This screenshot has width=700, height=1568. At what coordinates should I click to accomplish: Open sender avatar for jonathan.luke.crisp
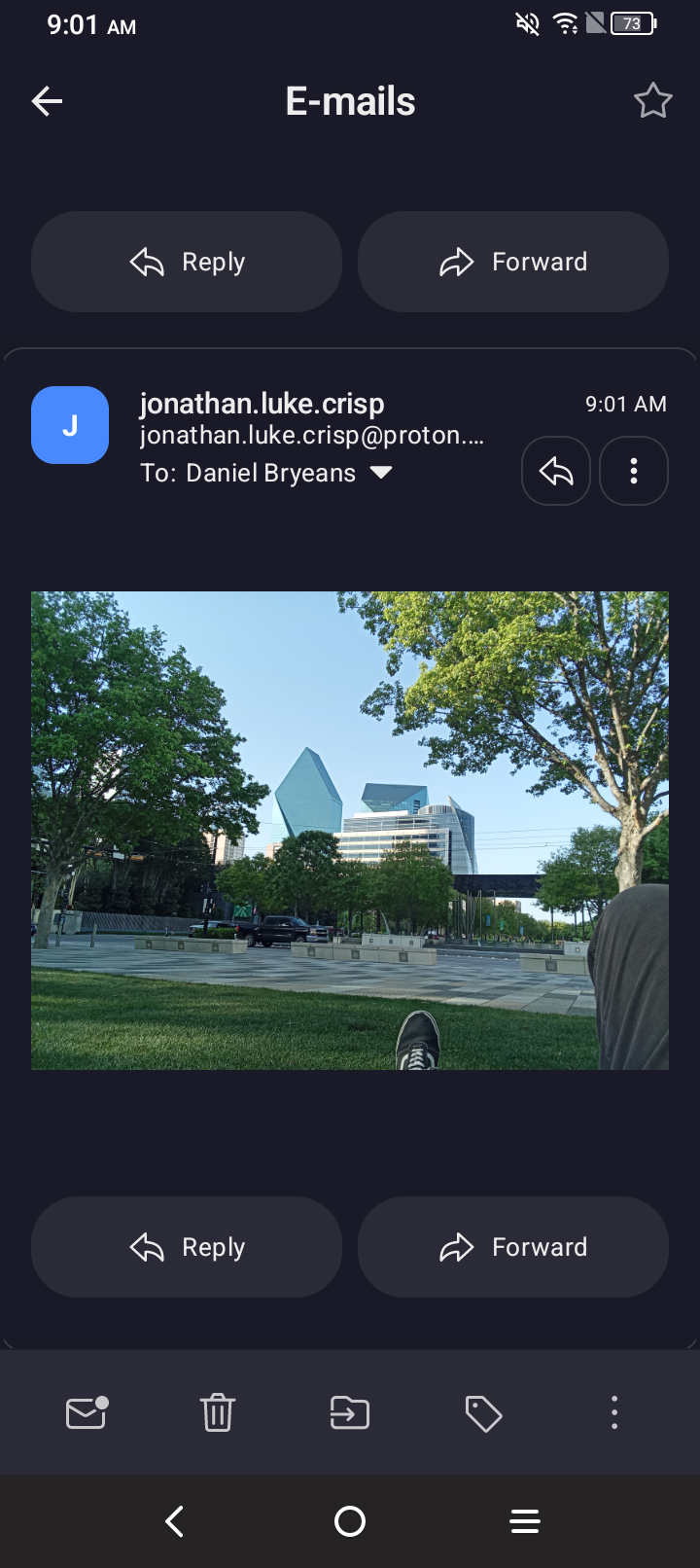(70, 425)
